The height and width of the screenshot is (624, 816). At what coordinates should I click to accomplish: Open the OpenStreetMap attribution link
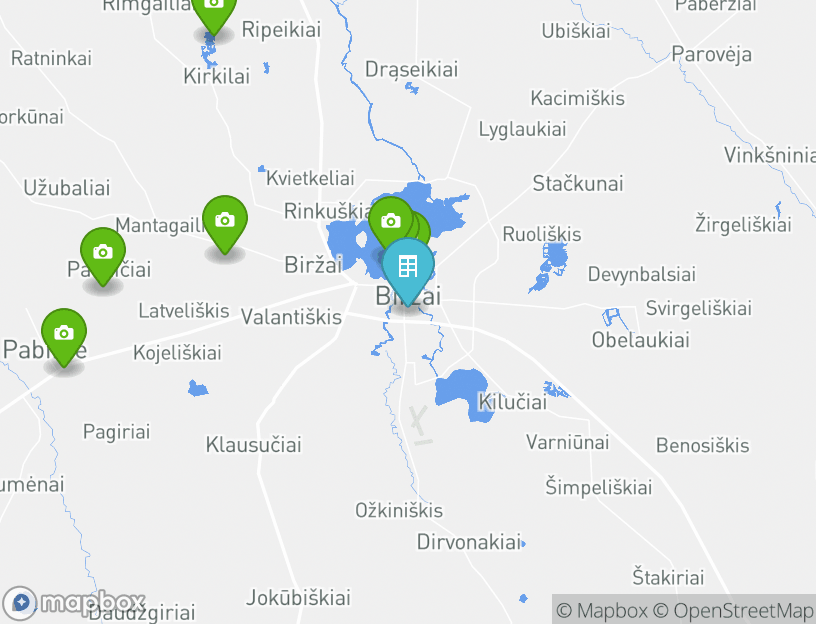733,610
